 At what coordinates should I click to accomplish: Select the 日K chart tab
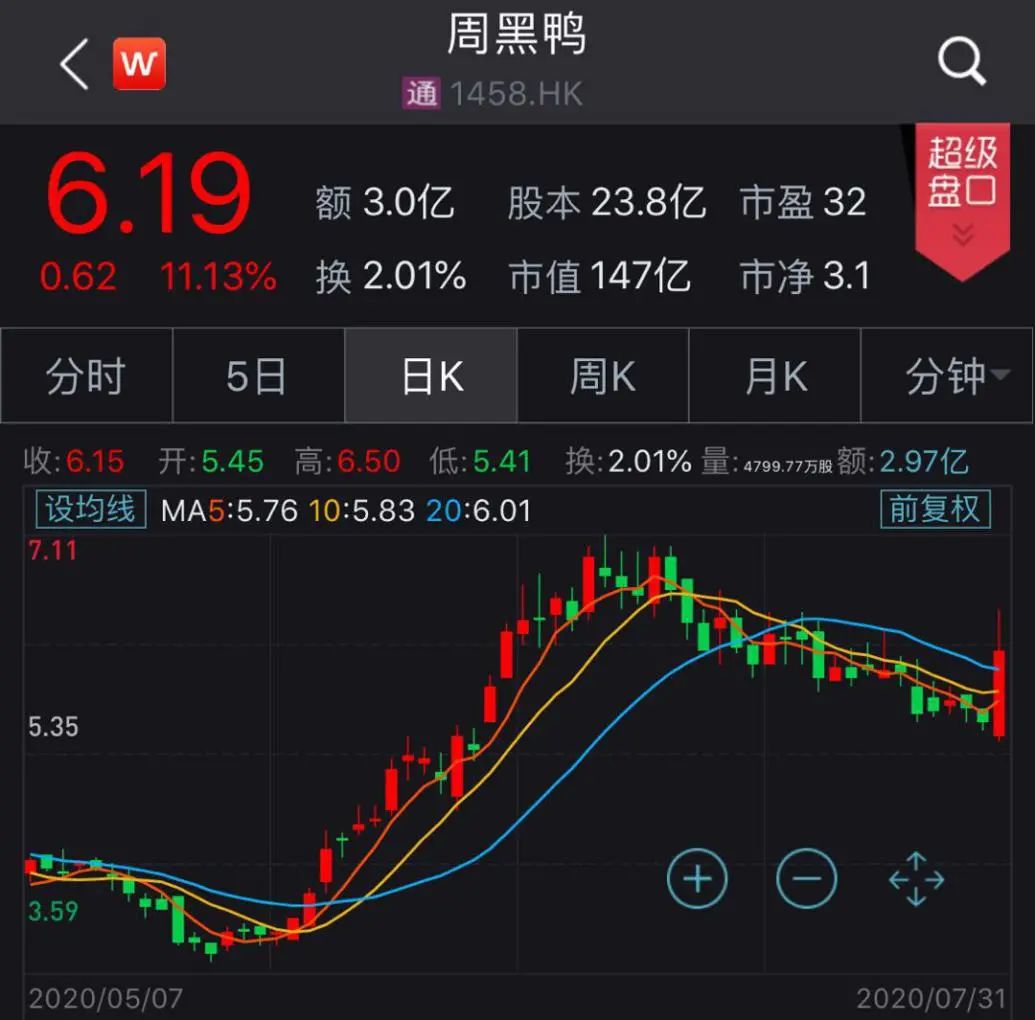[431, 376]
